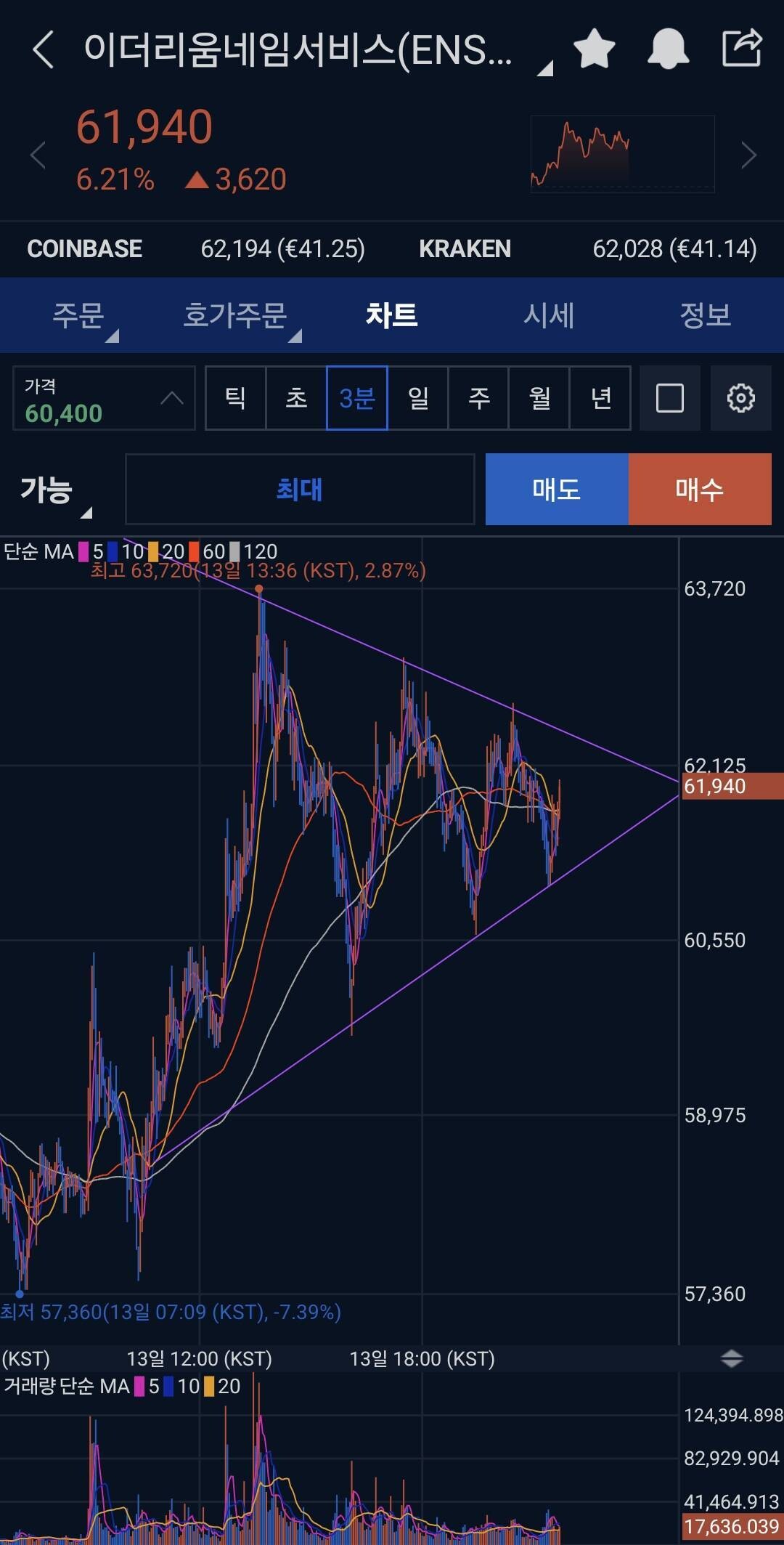Image resolution: width=784 pixels, height=1545 pixels.
Task: Expand the coin name dropdown
Action: coord(544,68)
